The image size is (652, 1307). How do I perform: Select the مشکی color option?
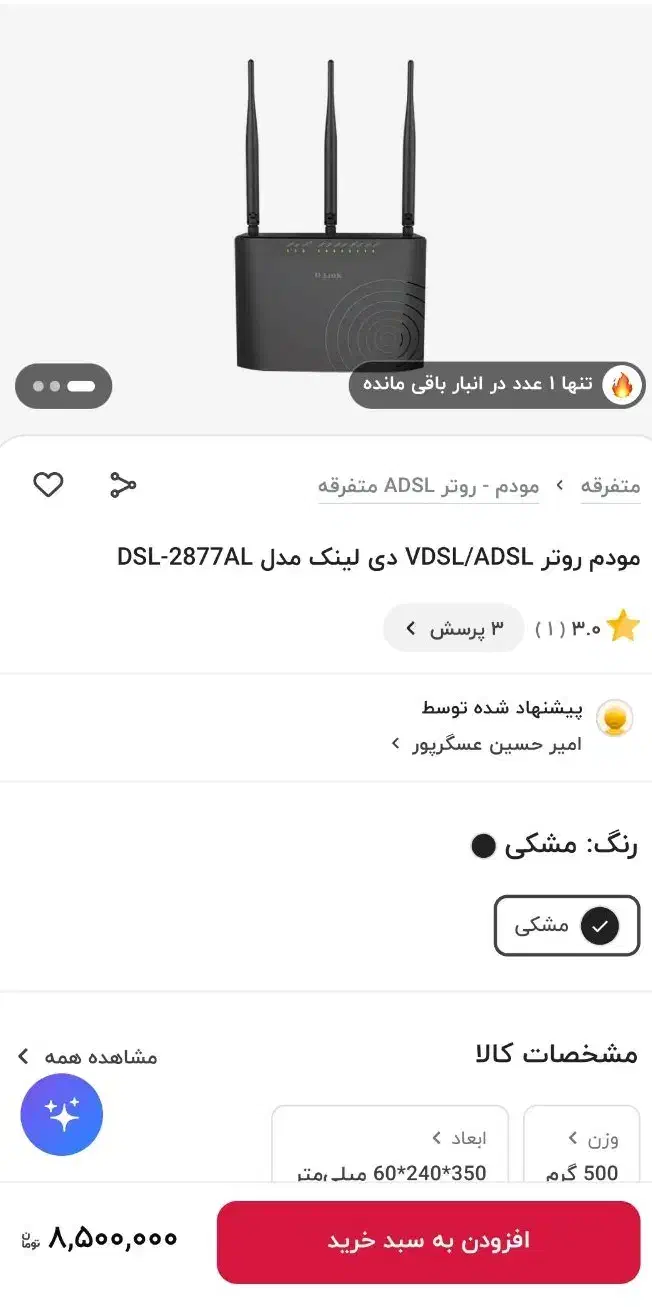[567, 926]
